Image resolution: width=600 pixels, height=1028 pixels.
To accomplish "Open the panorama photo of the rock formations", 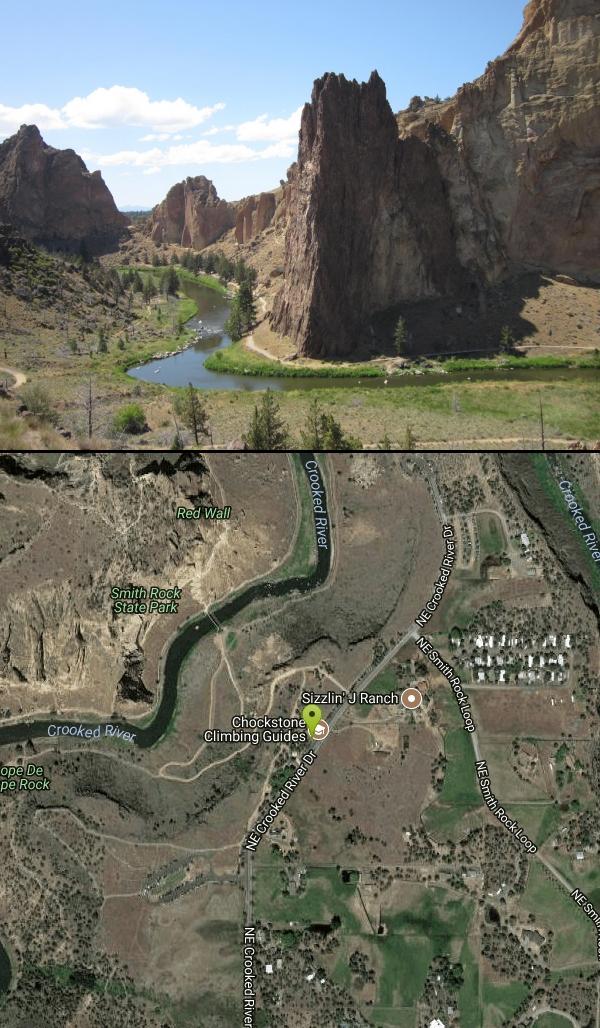I will [x=300, y=225].
